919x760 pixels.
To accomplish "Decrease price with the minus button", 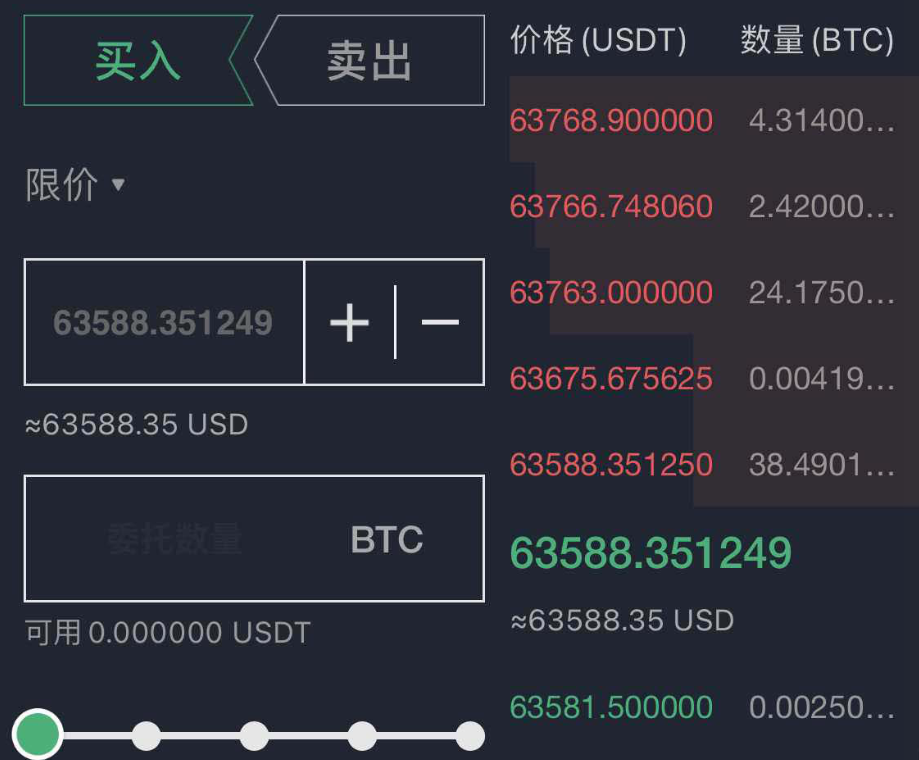I will coord(440,322).
